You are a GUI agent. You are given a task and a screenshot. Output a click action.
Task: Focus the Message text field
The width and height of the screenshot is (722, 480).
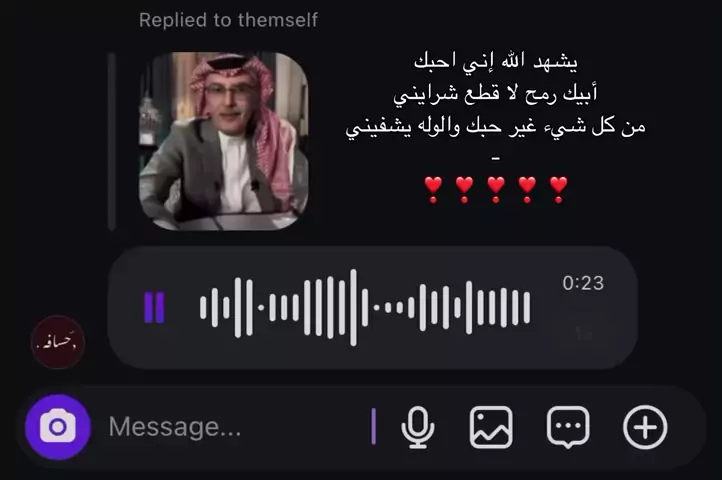pos(230,427)
